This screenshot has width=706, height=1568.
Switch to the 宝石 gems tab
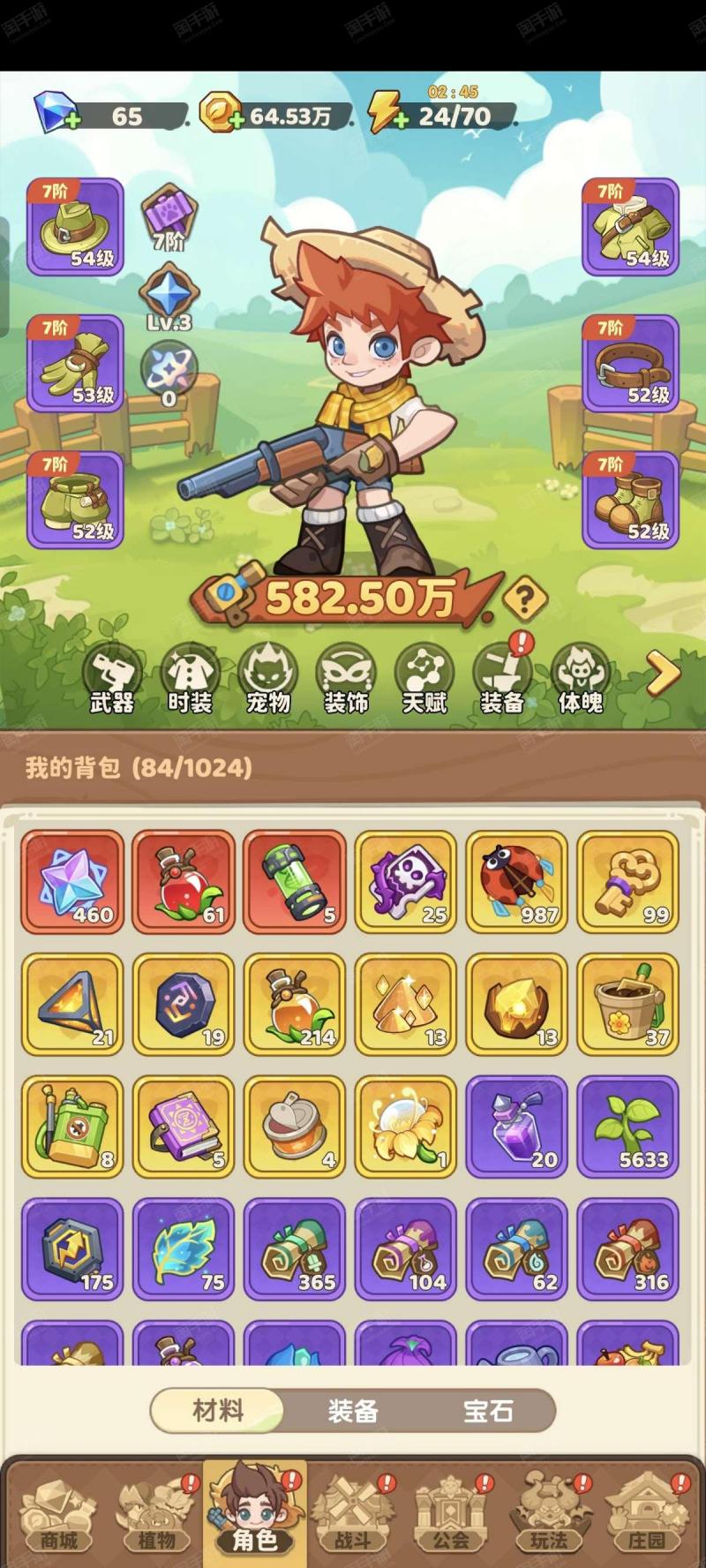(x=488, y=1411)
